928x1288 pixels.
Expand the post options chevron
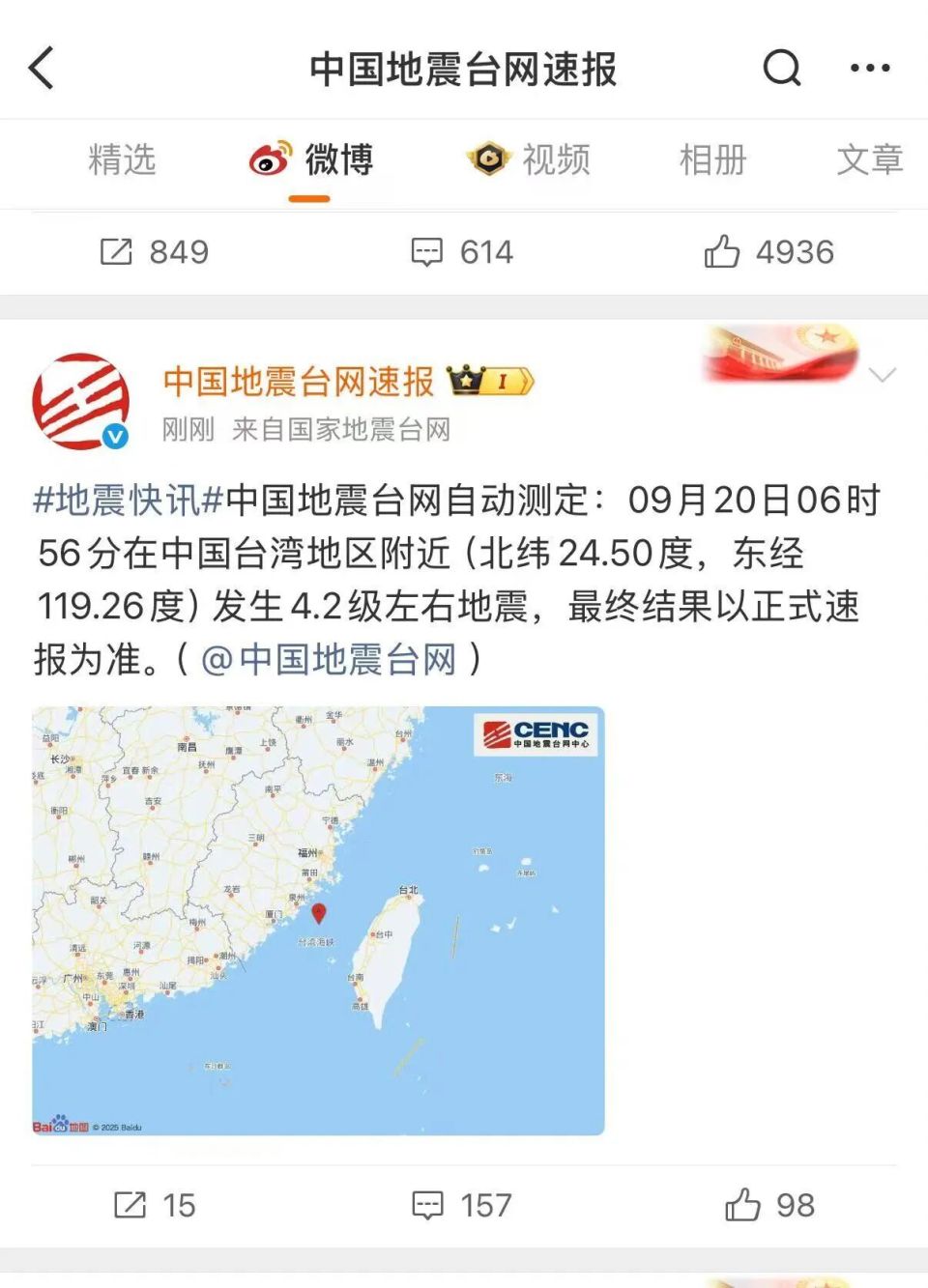882,375
